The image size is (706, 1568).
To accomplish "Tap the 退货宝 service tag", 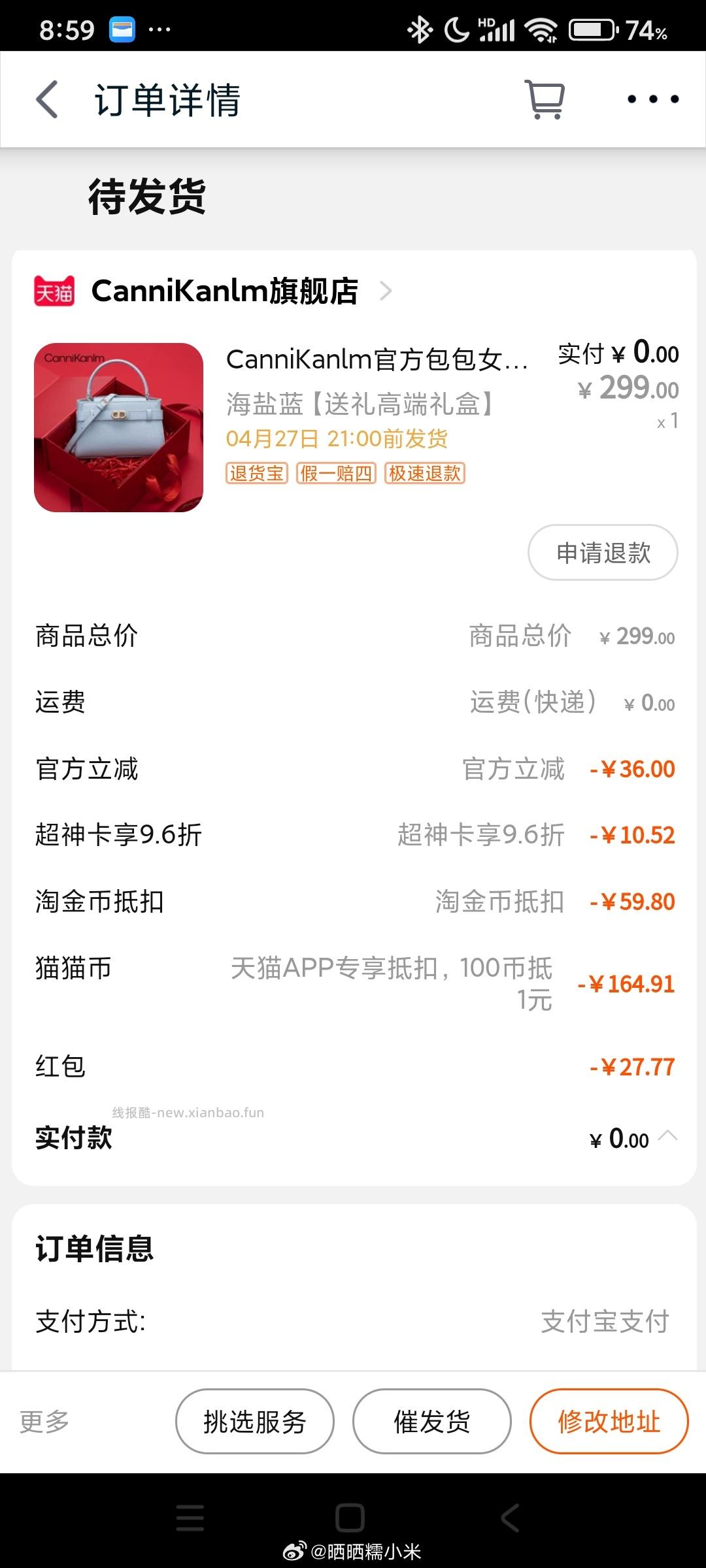I will 256,473.
